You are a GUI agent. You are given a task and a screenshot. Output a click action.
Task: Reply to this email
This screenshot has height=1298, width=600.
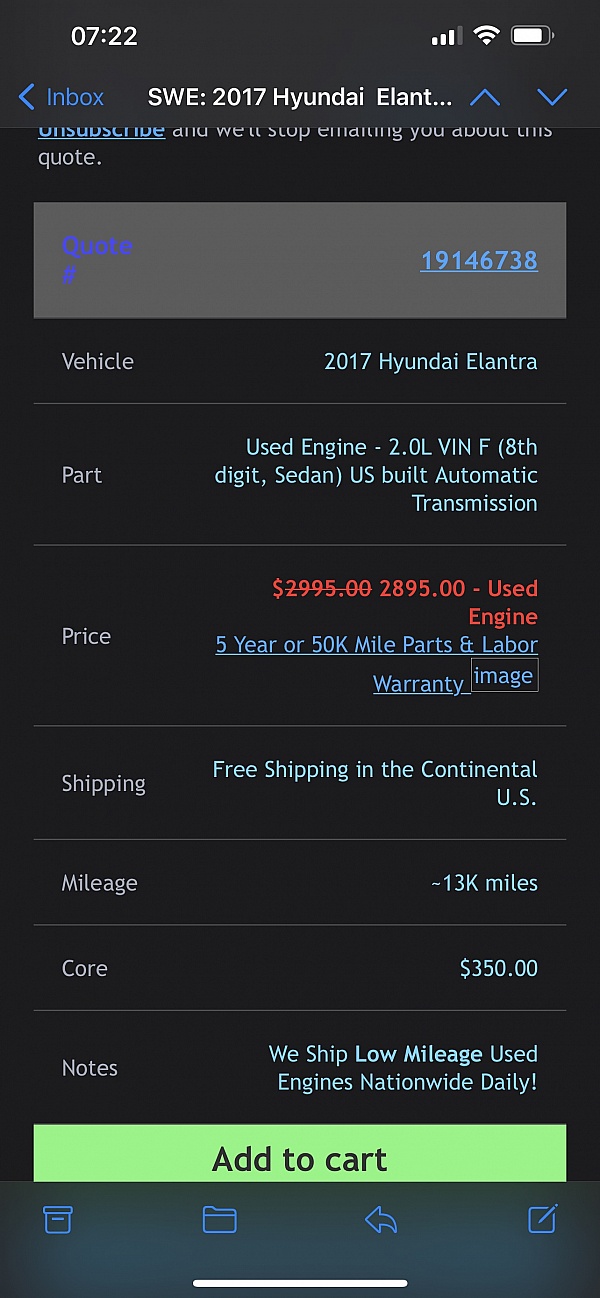tap(381, 1219)
